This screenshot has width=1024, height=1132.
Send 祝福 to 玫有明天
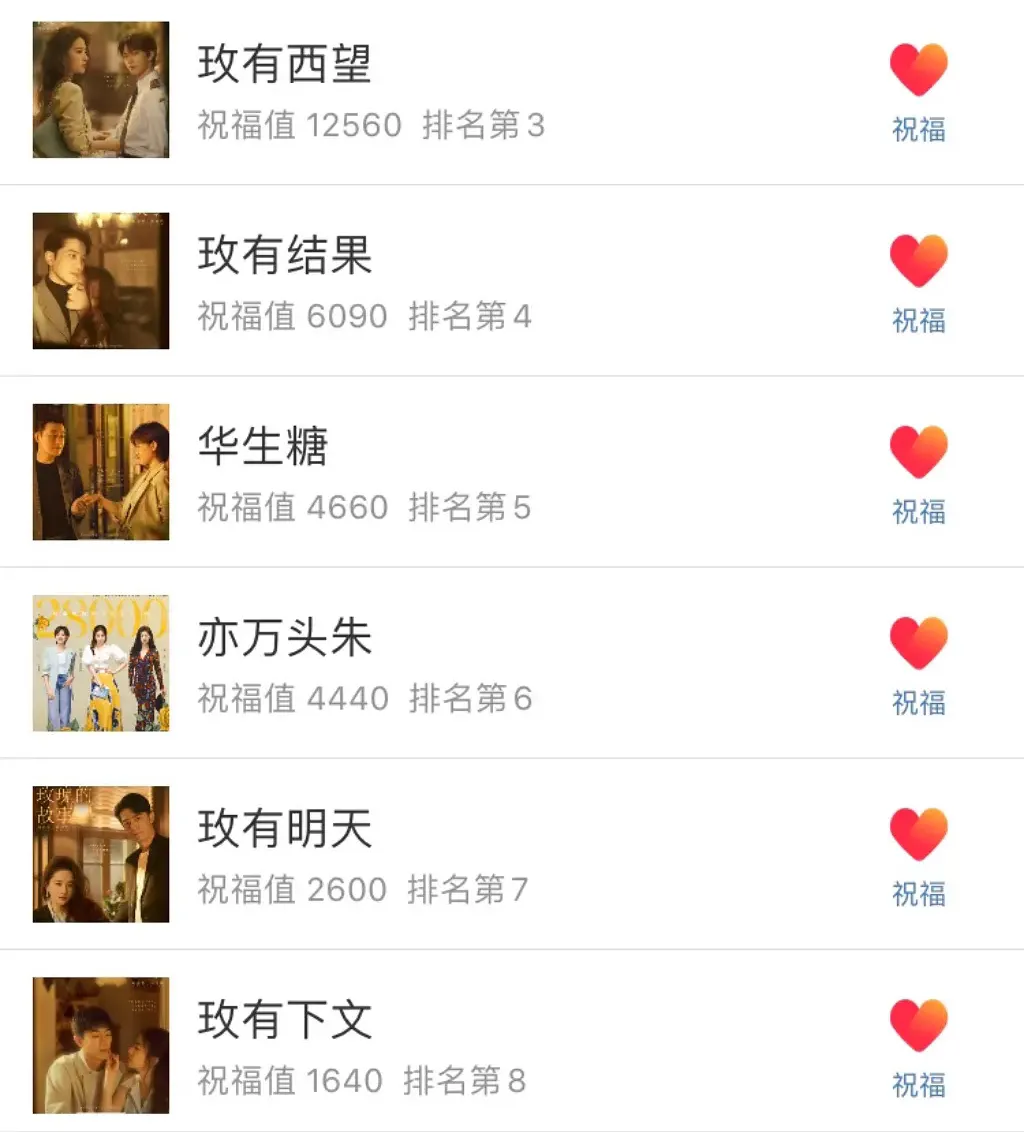click(x=918, y=835)
